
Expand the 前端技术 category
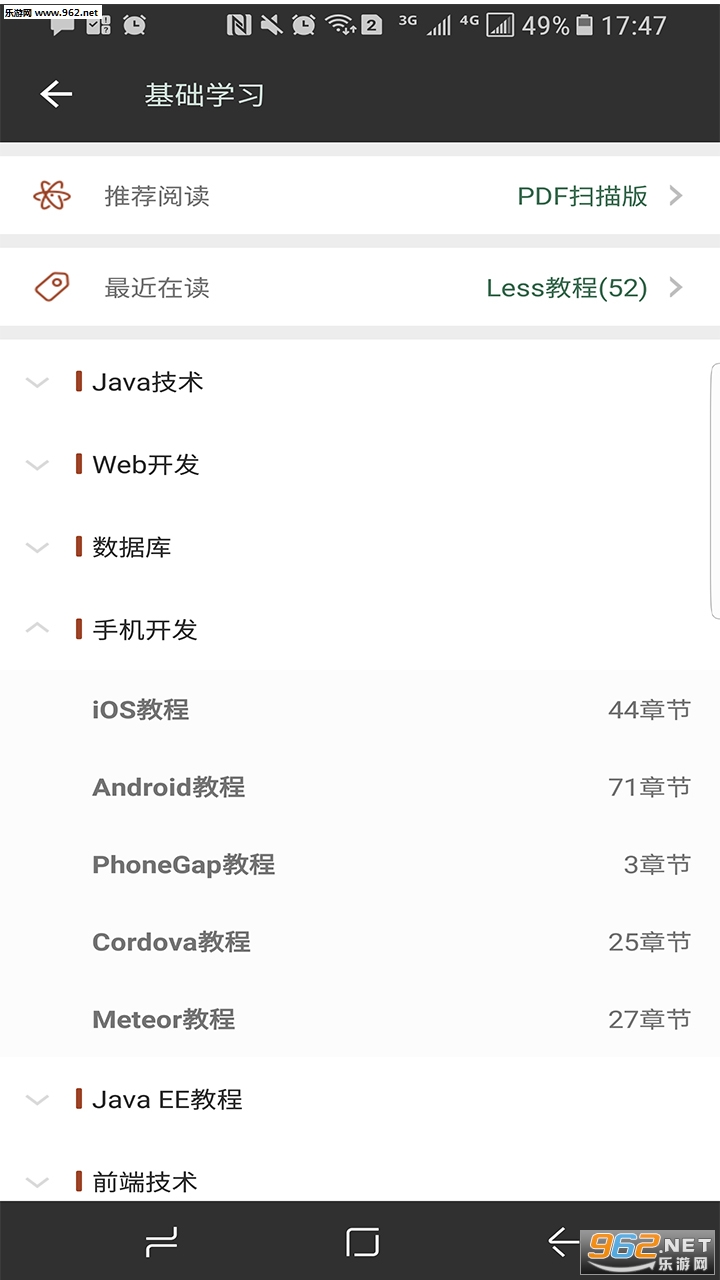[x=145, y=1182]
